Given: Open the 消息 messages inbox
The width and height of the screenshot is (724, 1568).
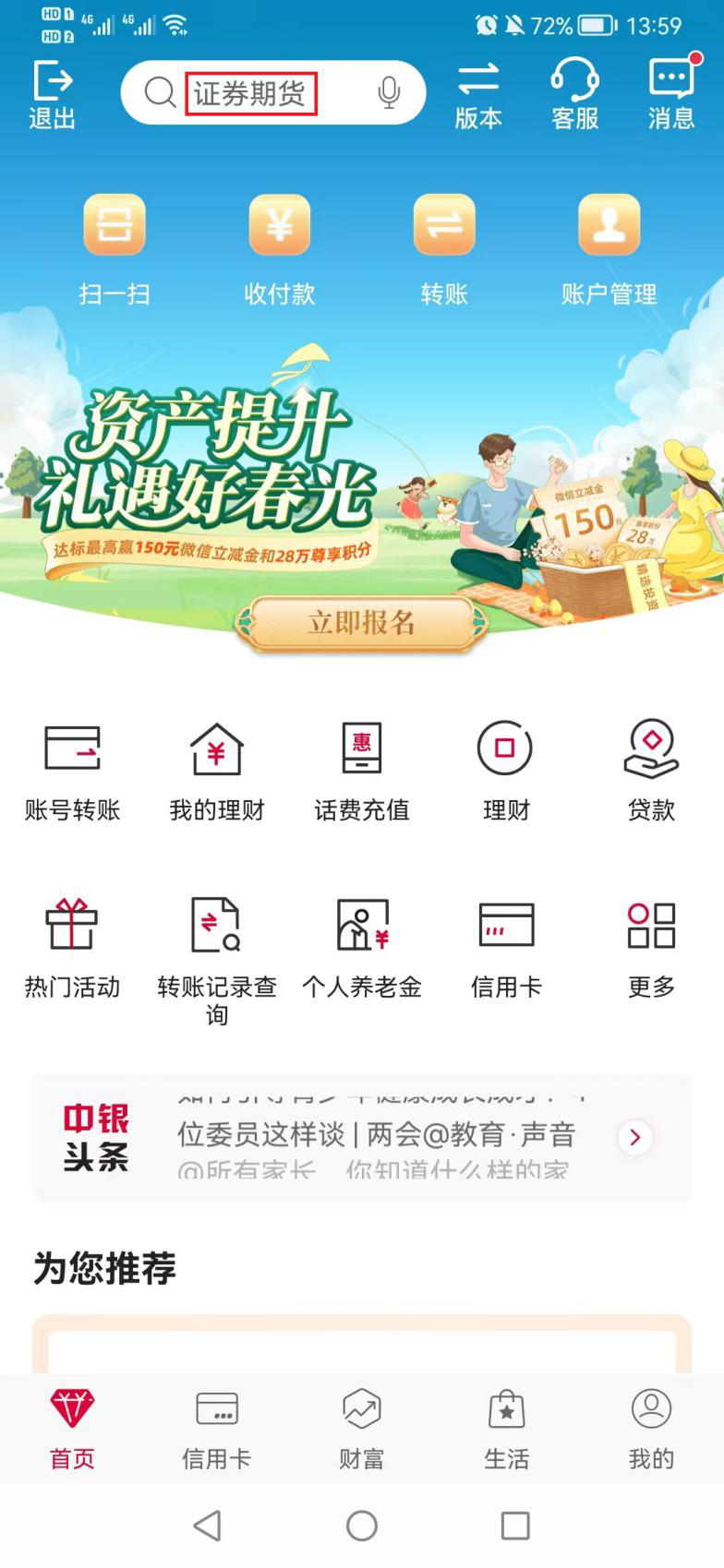Looking at the screenshot, I should (x=671, y=93).
